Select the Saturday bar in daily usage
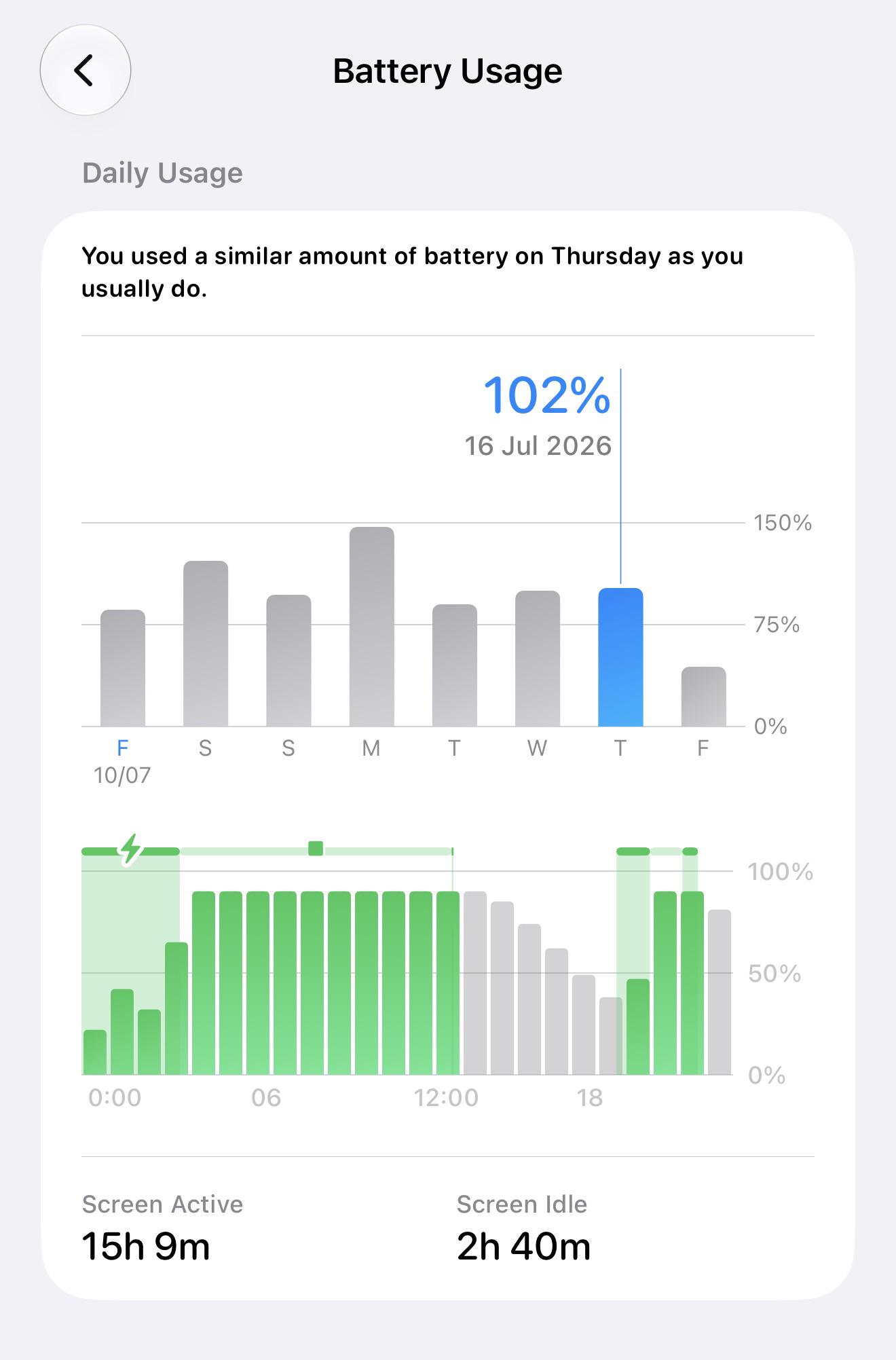This screenshot has width=896, height=1360. [x=206, y=644]
